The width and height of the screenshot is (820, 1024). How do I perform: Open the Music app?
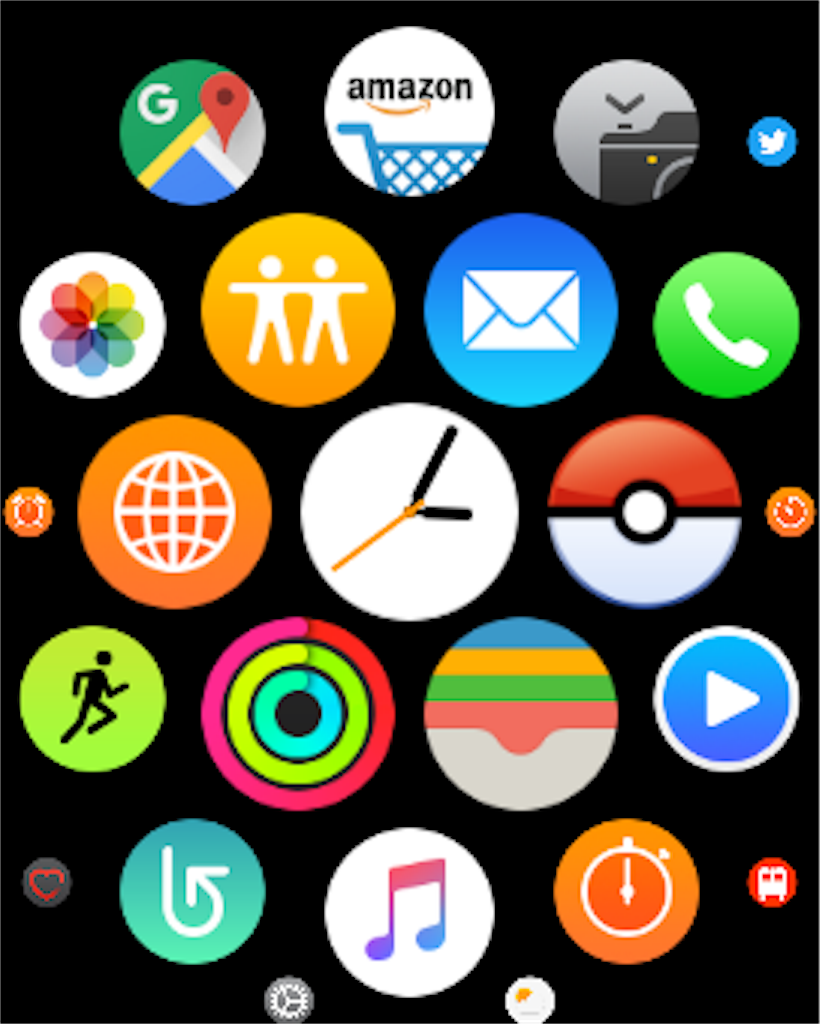pyautogui.click(x=409, y=911)
